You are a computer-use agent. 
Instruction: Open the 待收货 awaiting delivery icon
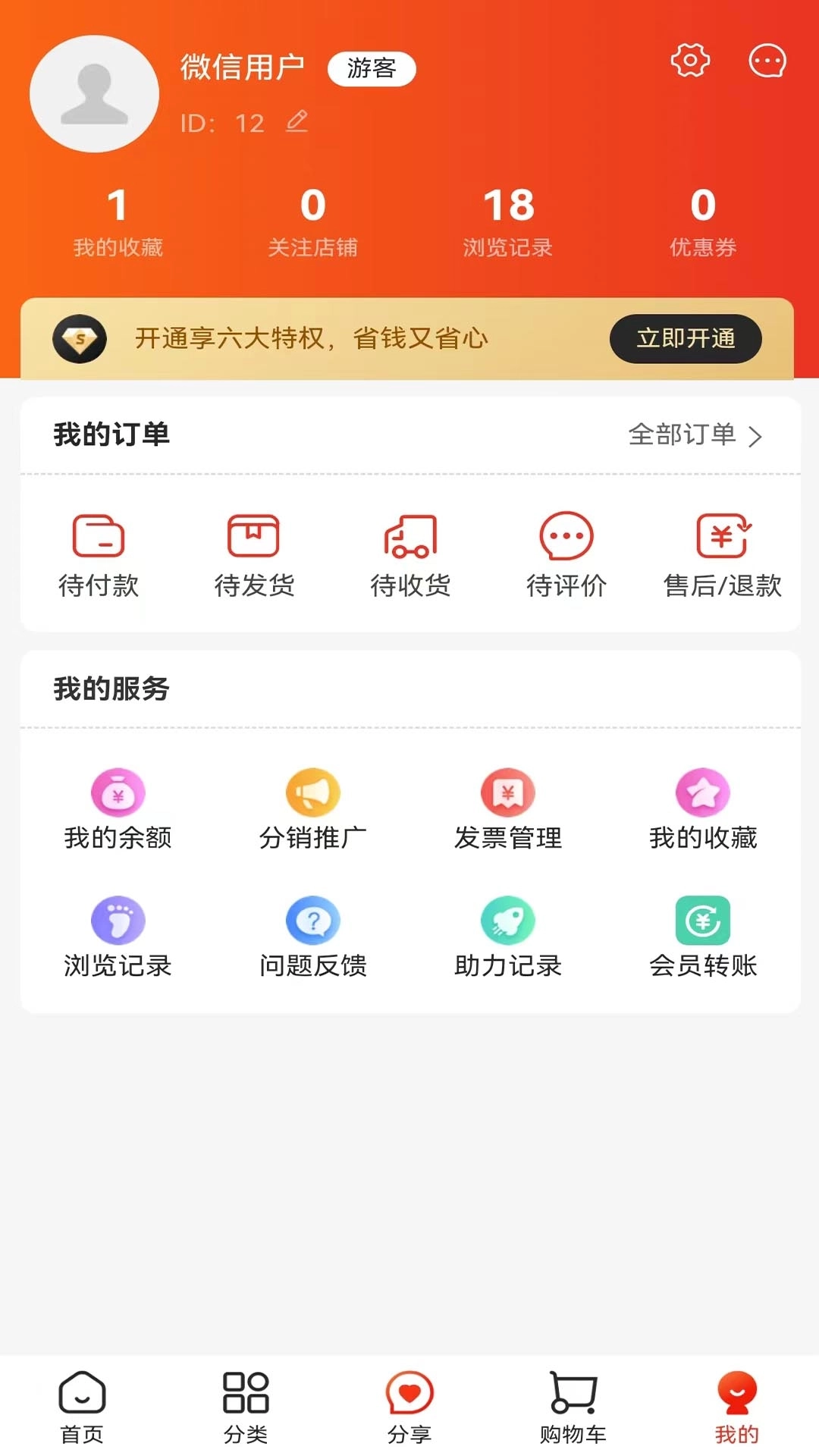tap(409, 535)
